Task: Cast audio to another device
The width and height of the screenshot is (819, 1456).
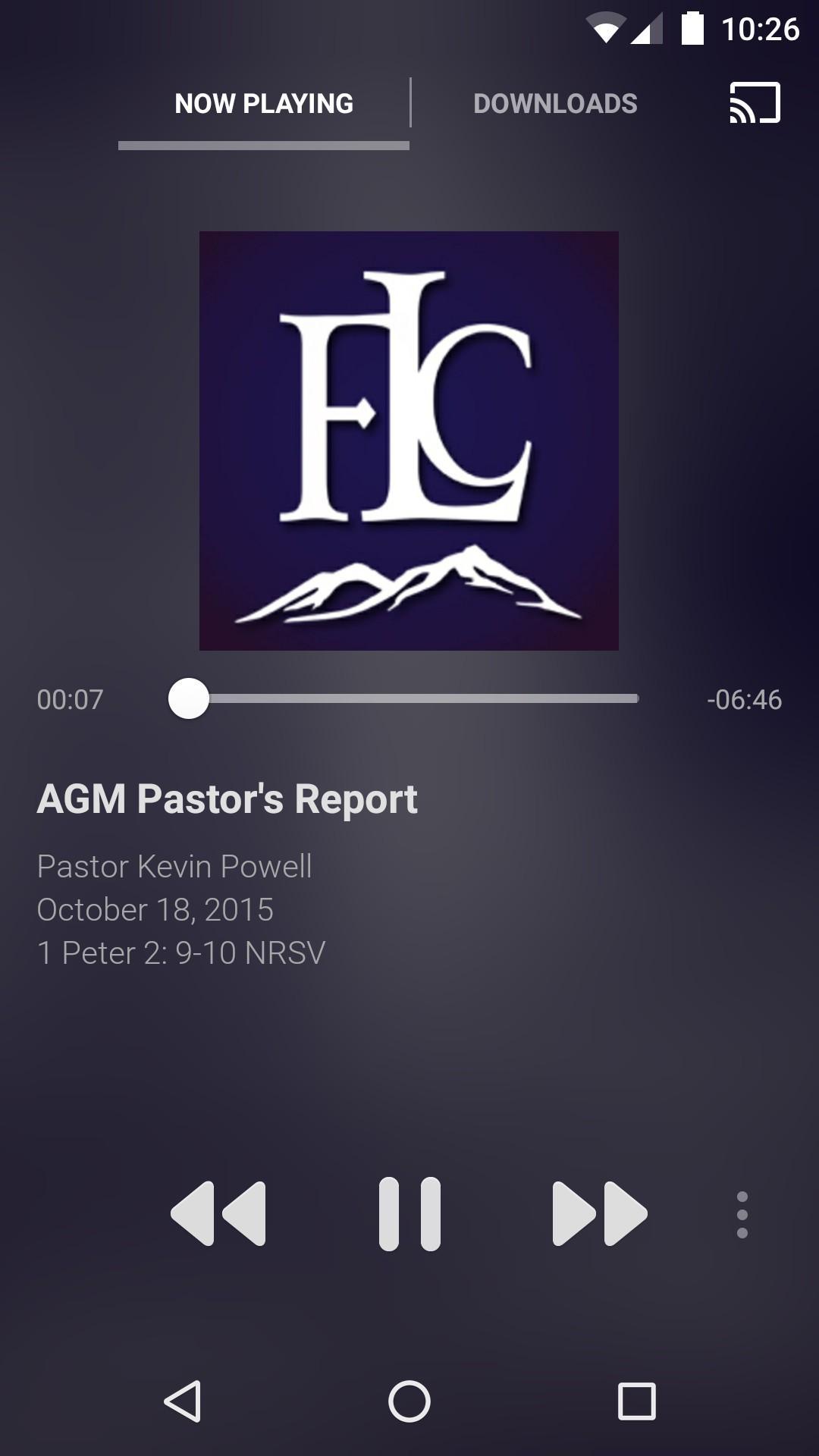Action: [755, 103]
